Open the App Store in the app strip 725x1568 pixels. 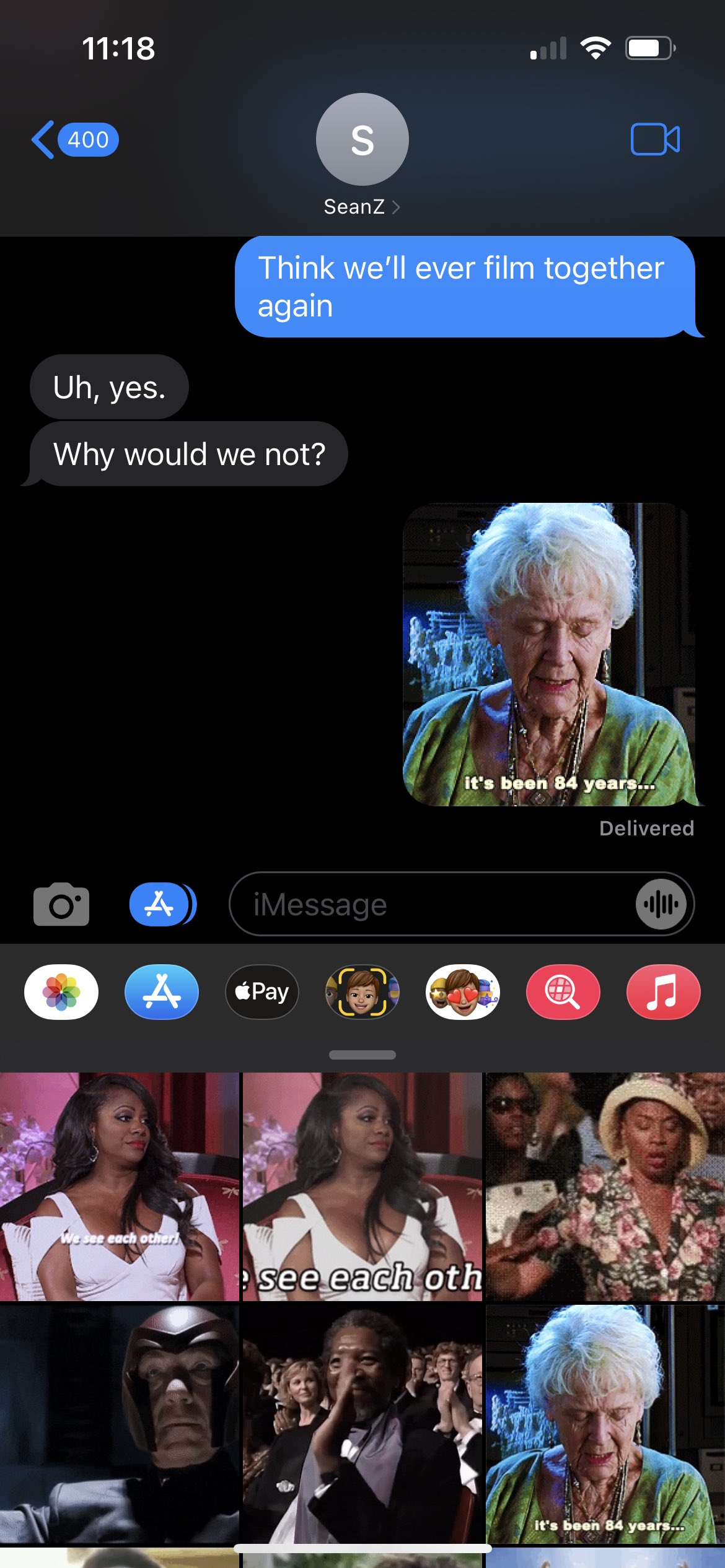[162, 992]
